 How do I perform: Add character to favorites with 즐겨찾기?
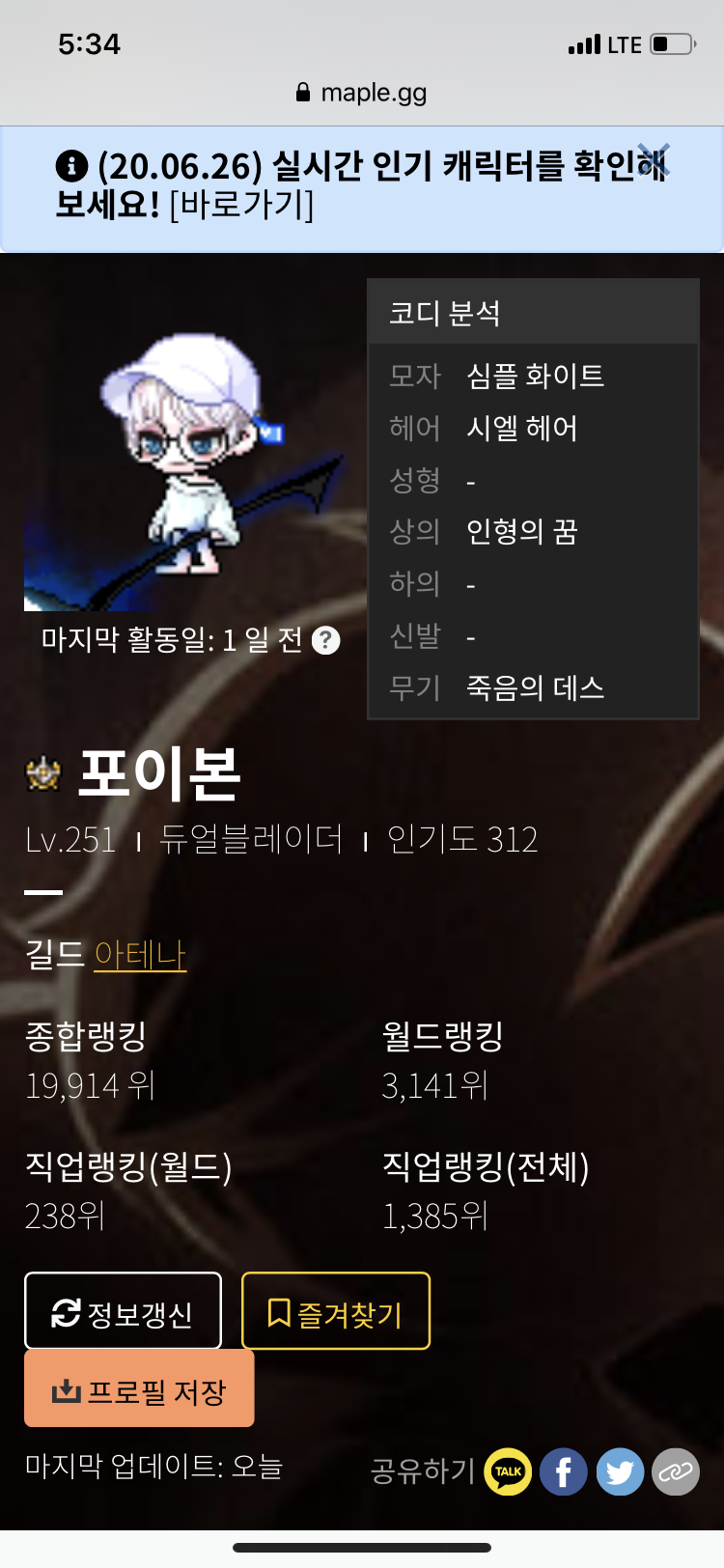point(336,1310)
